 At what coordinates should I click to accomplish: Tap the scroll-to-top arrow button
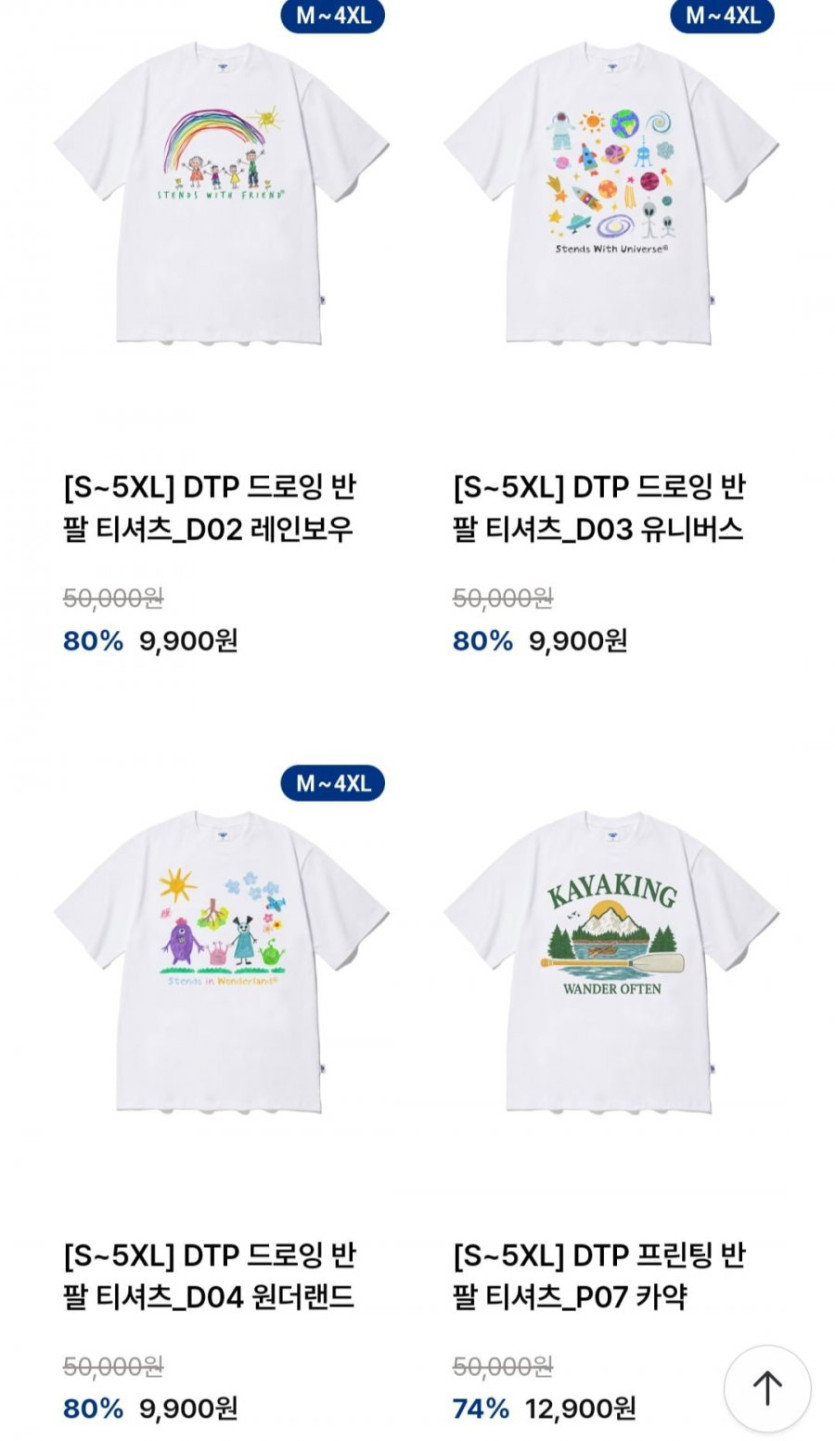(767, 1388)
